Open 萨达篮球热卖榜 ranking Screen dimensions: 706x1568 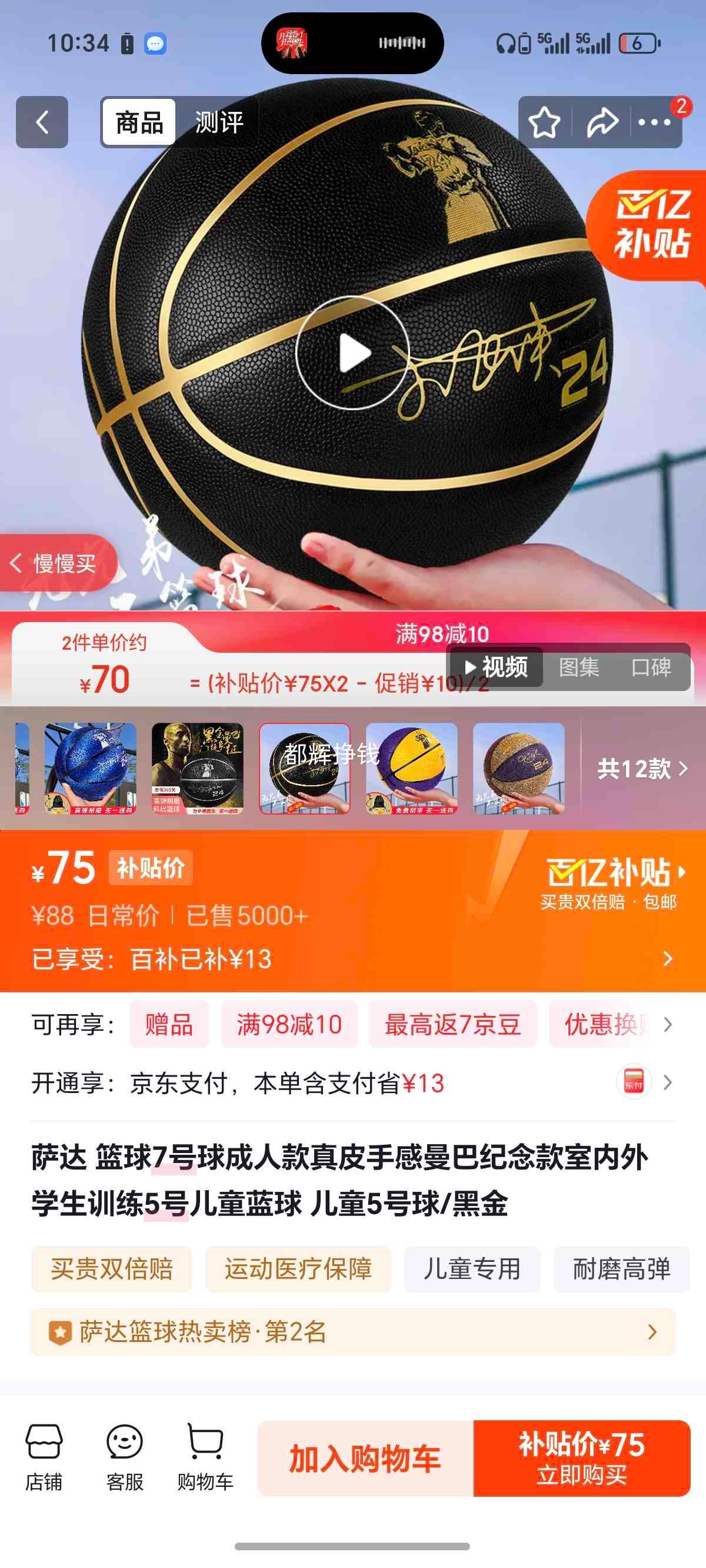pos(352,1332)
